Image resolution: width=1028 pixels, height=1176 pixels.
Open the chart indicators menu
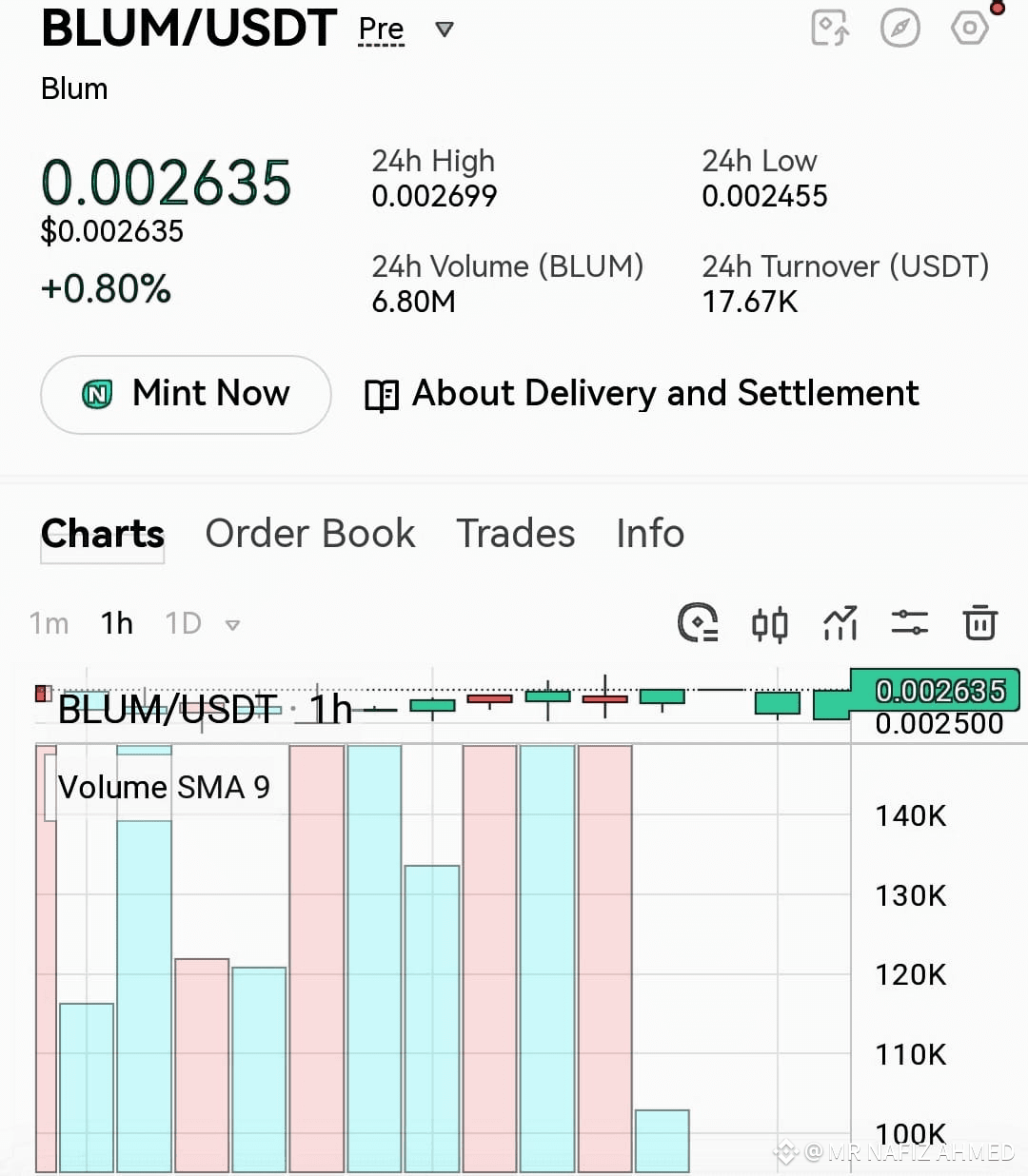tap(840, 624)
